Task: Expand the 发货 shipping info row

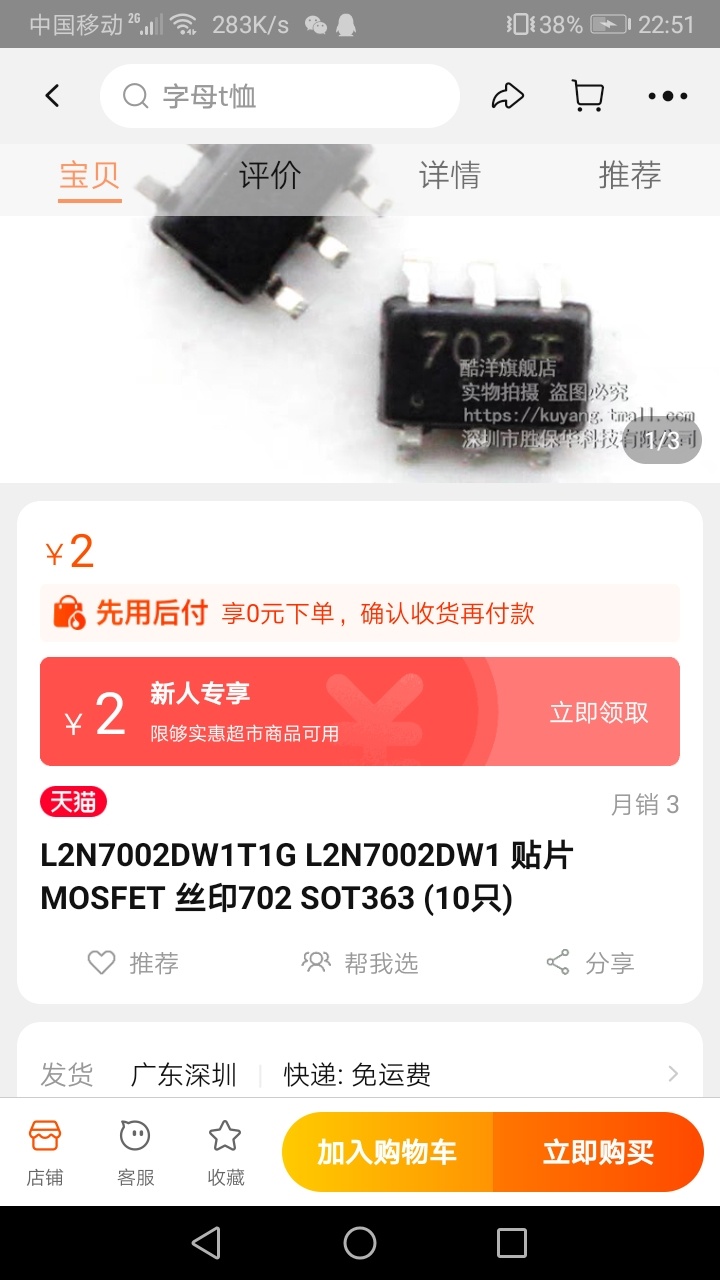Action: pos(360,1075)
